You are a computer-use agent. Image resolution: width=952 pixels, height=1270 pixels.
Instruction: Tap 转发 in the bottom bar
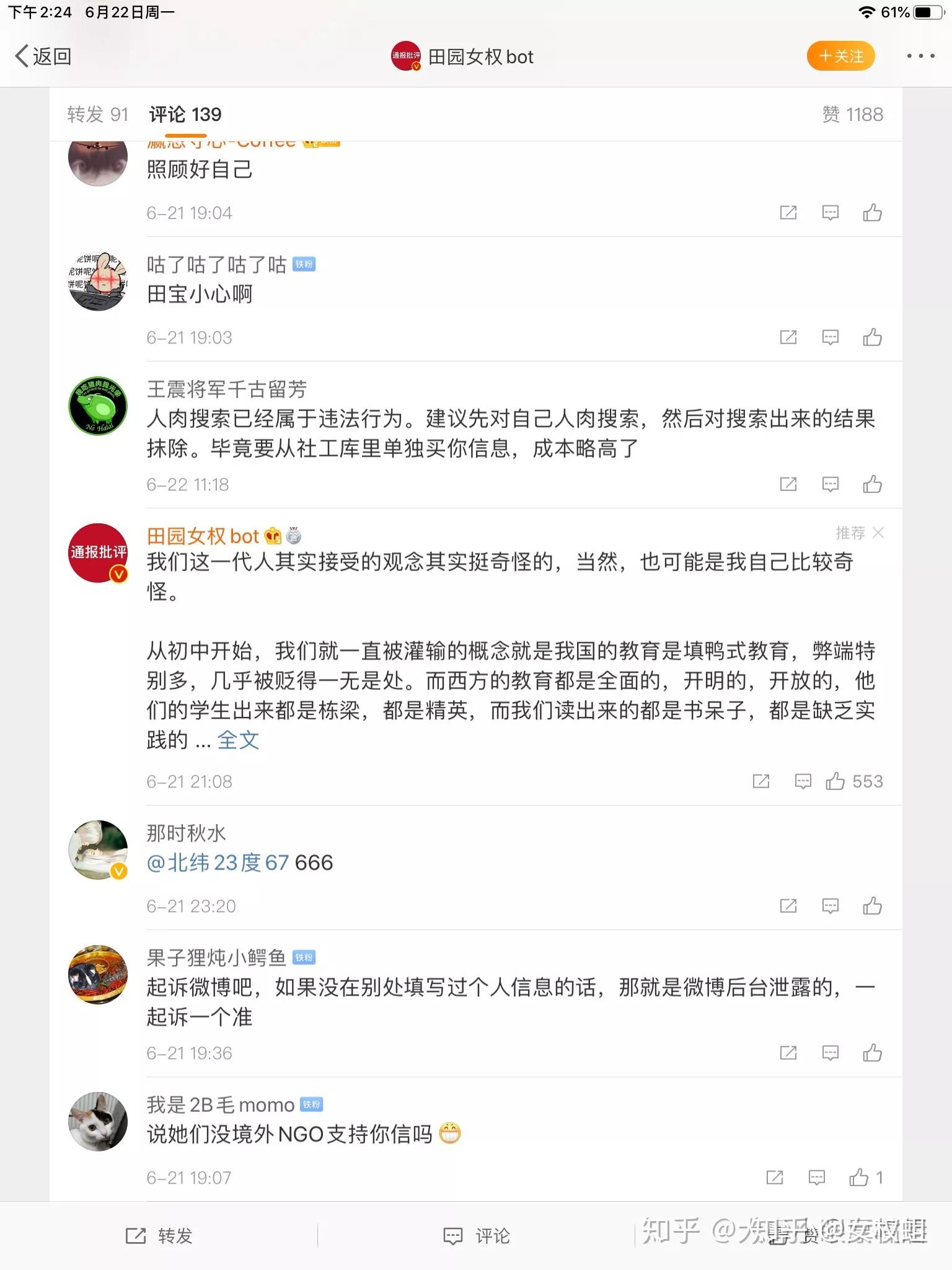click(159, 1236)
